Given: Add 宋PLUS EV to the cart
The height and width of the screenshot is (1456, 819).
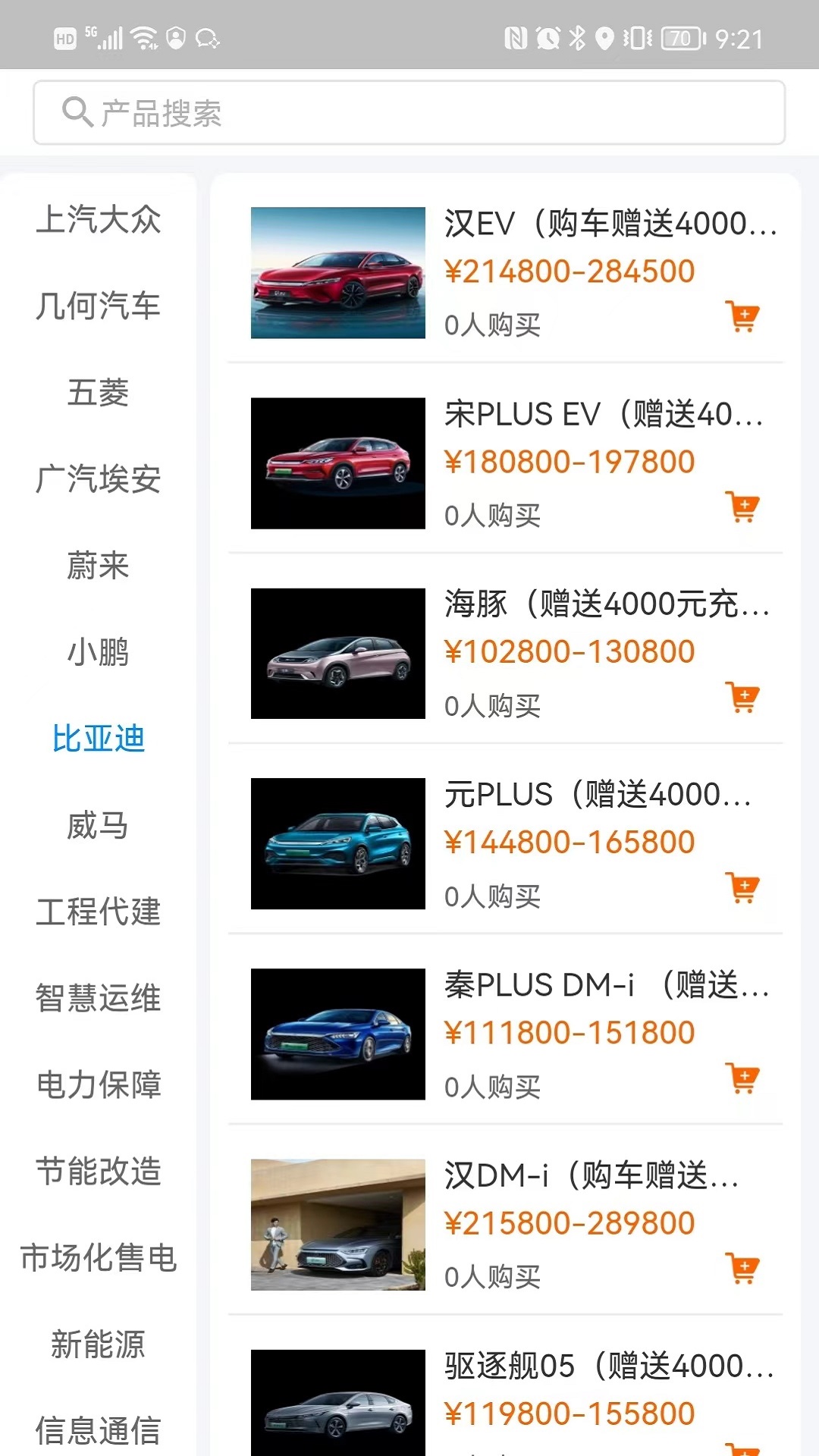Looking at the screenshot, I should (x=742, y=507).
